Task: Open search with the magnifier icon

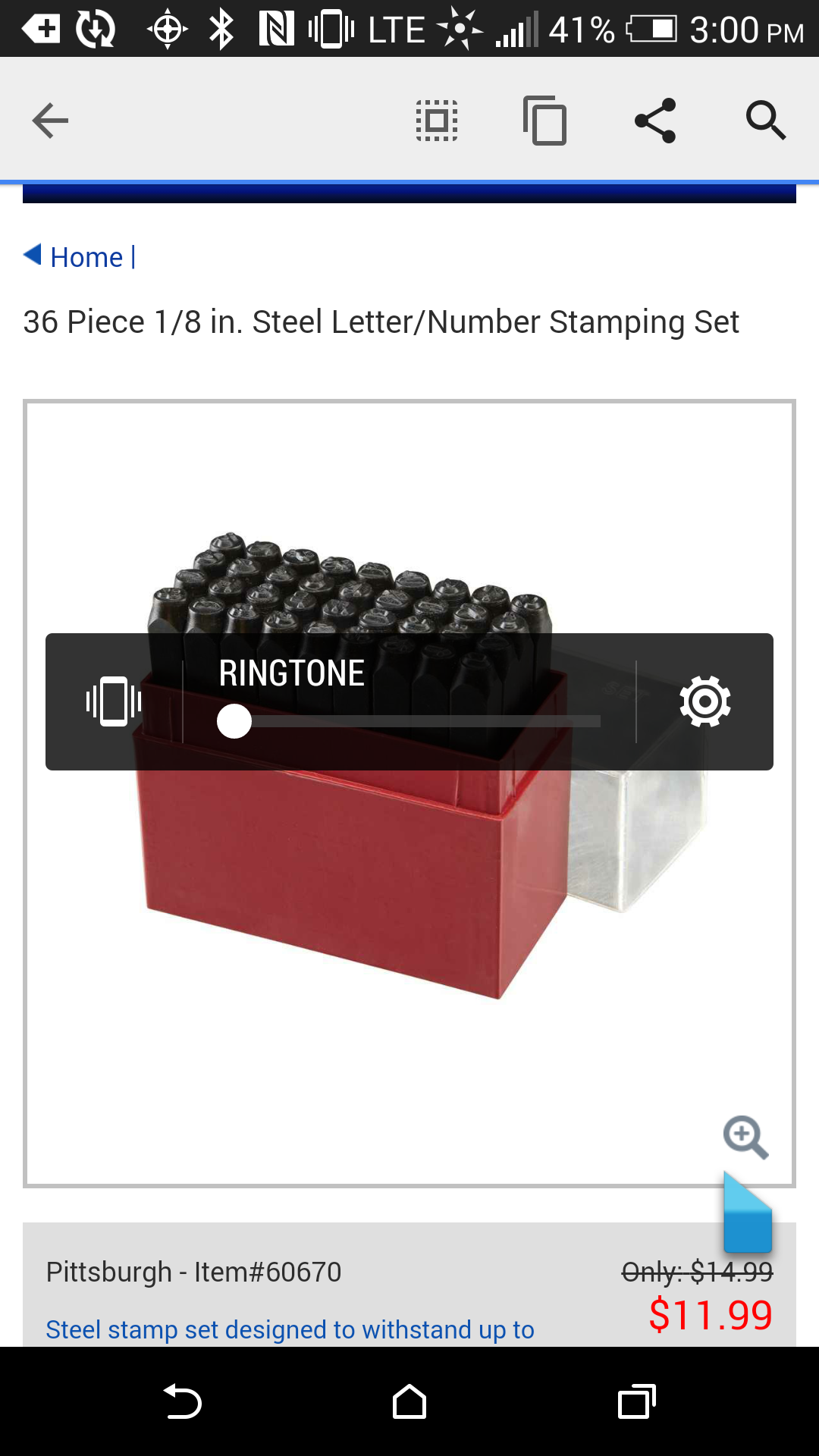Action: [765, 121]
